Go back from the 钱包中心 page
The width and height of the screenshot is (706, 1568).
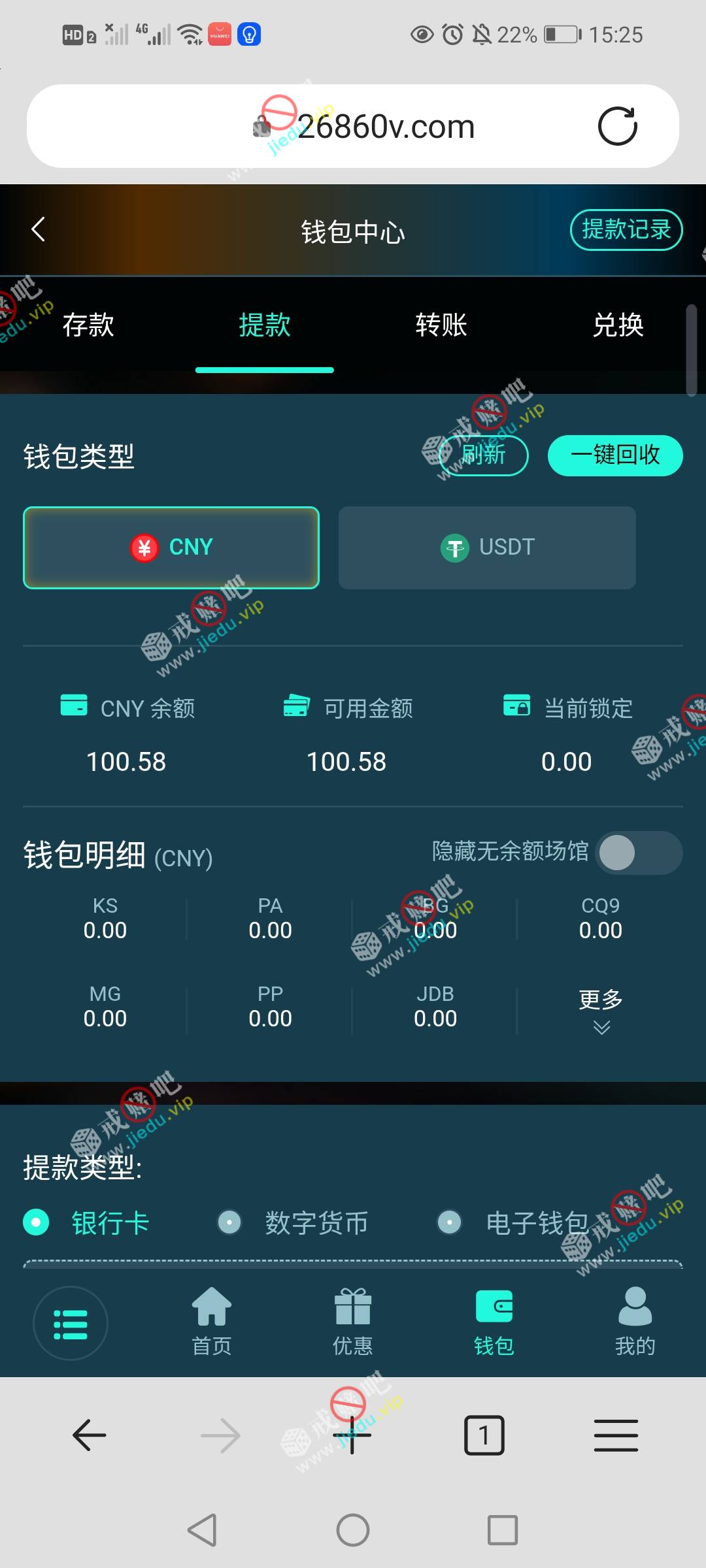tap(38, 229)
